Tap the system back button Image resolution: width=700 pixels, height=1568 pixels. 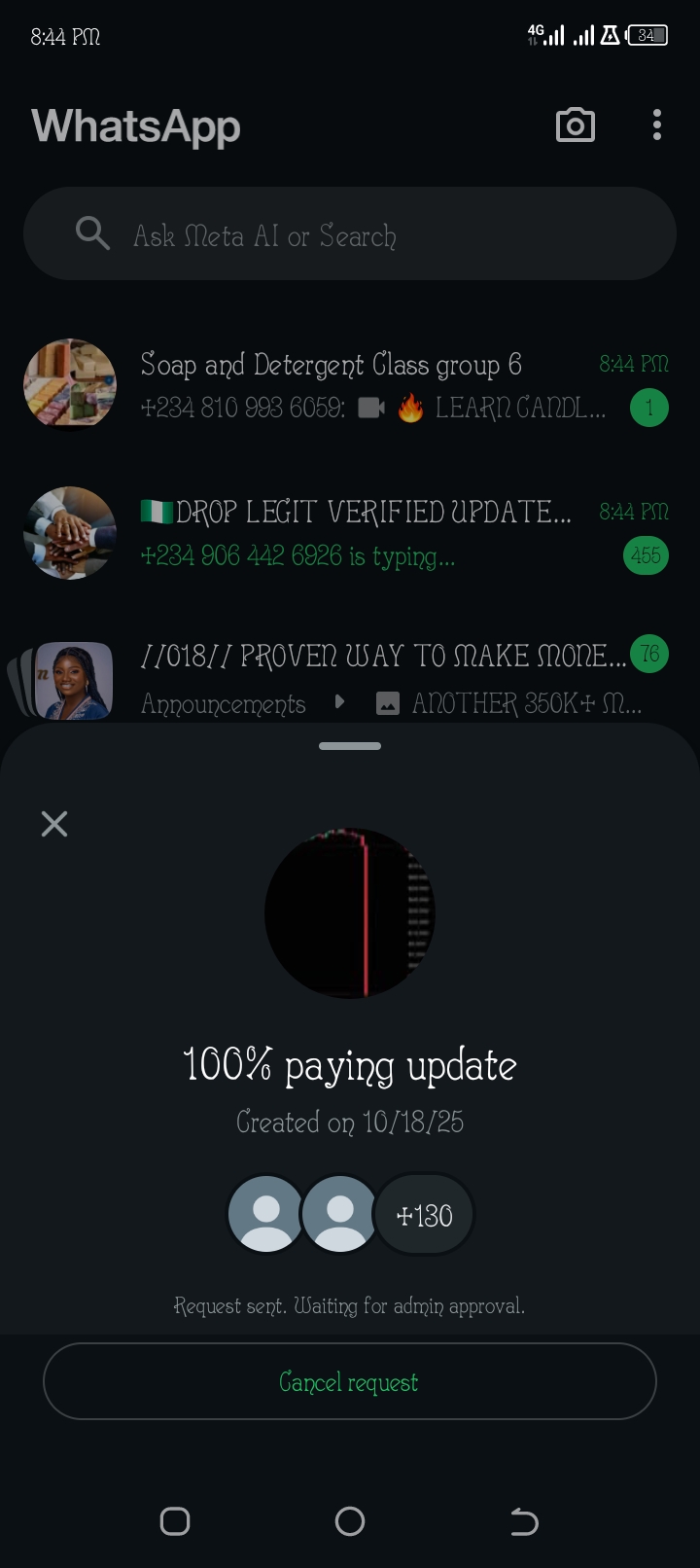tap(524, 1520)
